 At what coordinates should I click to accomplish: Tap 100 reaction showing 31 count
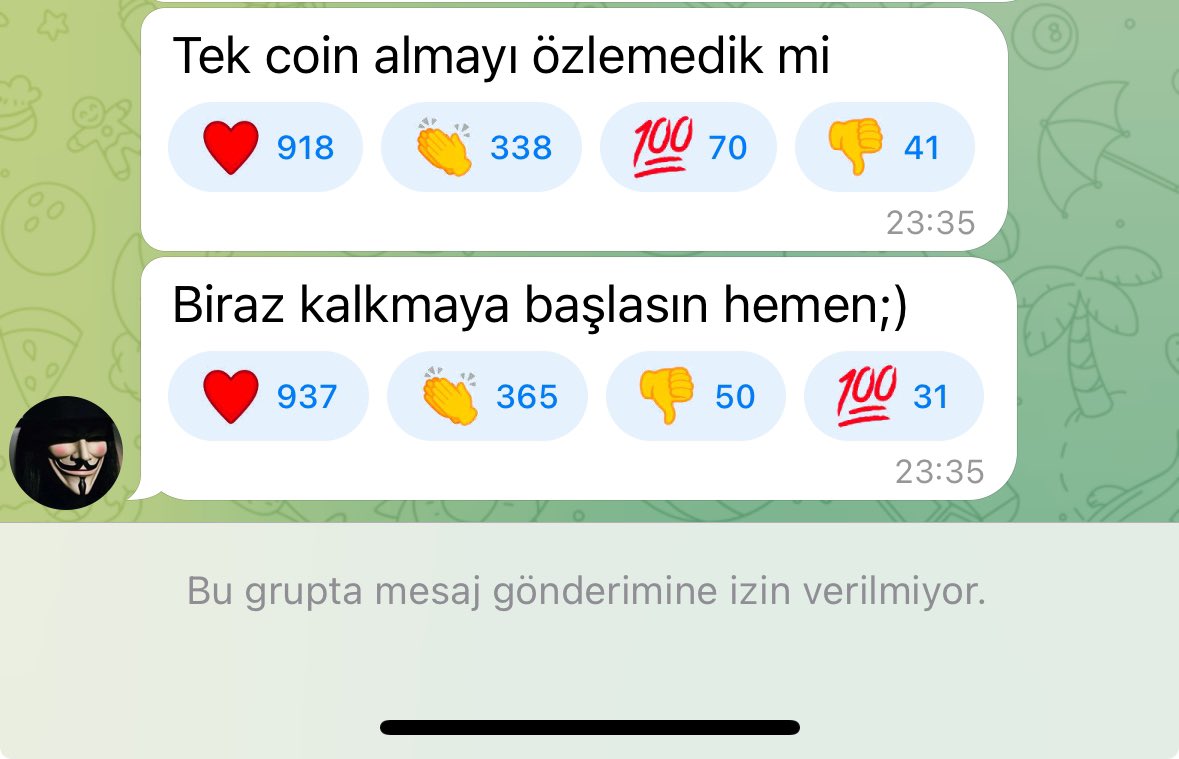pos(893,397)
